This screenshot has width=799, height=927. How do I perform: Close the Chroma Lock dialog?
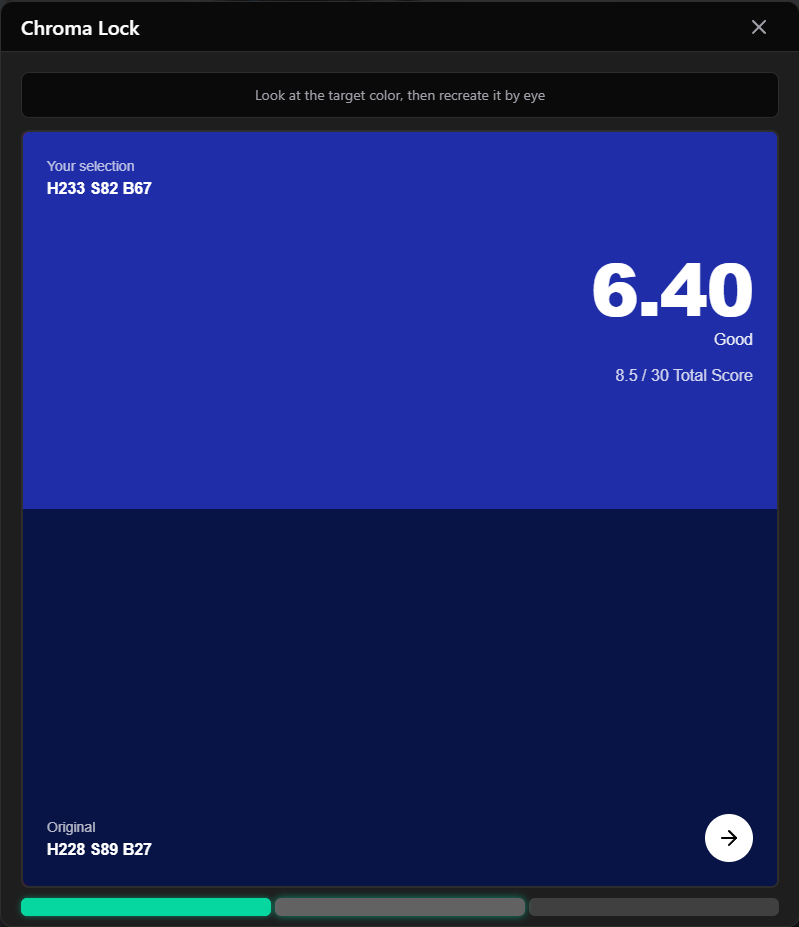[759, 27]
